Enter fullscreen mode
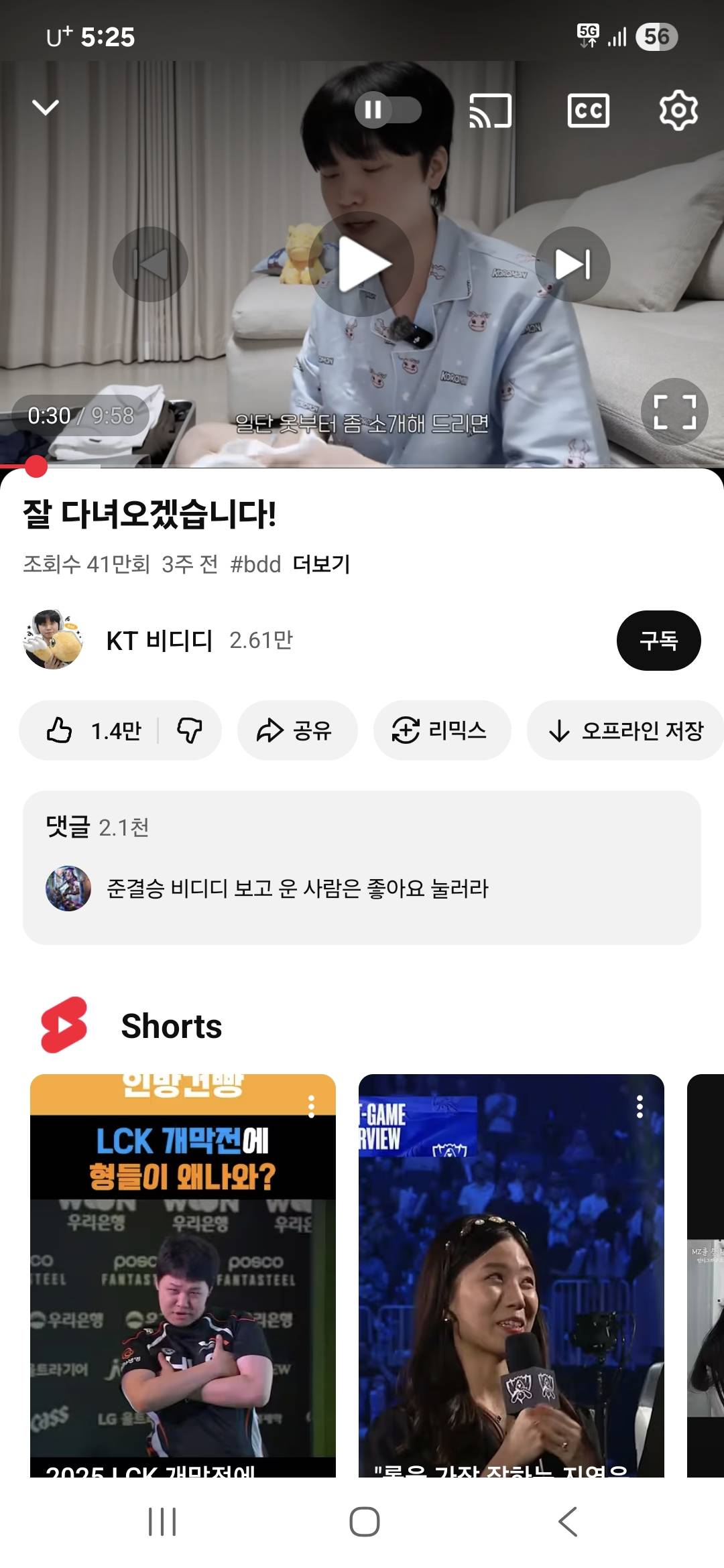 [x=674, y=411]
